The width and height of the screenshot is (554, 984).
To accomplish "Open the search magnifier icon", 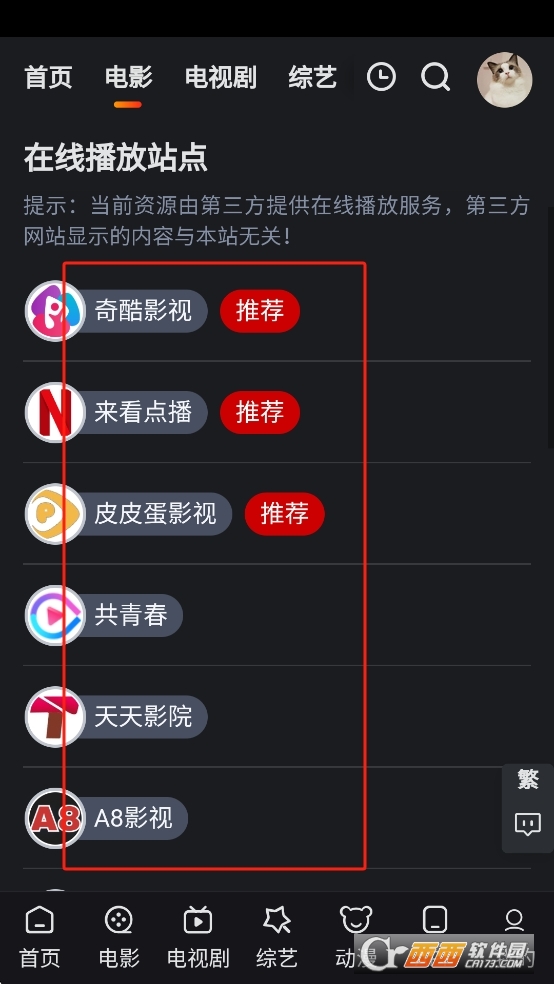I will (x=435, y=78).
